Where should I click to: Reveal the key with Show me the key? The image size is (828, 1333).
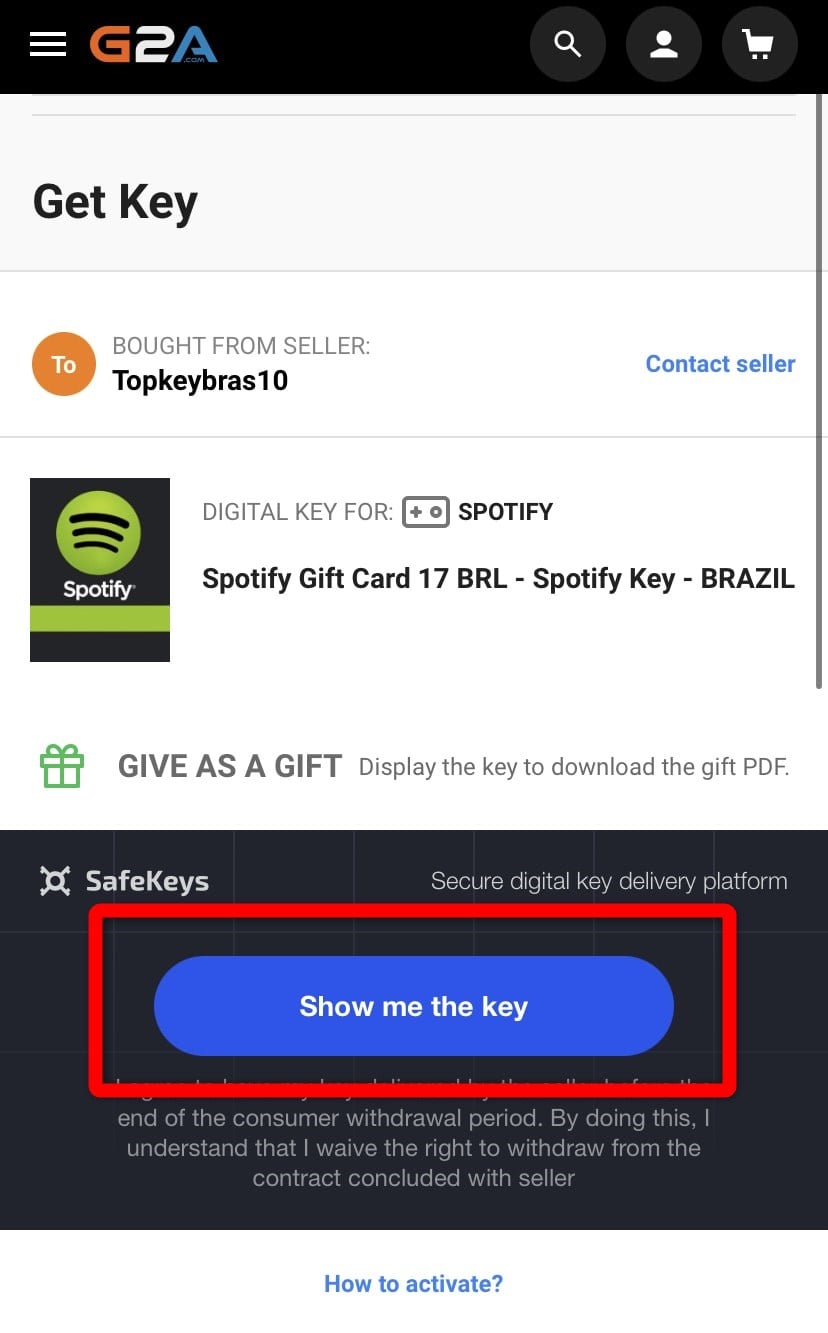coord(413,1006)
